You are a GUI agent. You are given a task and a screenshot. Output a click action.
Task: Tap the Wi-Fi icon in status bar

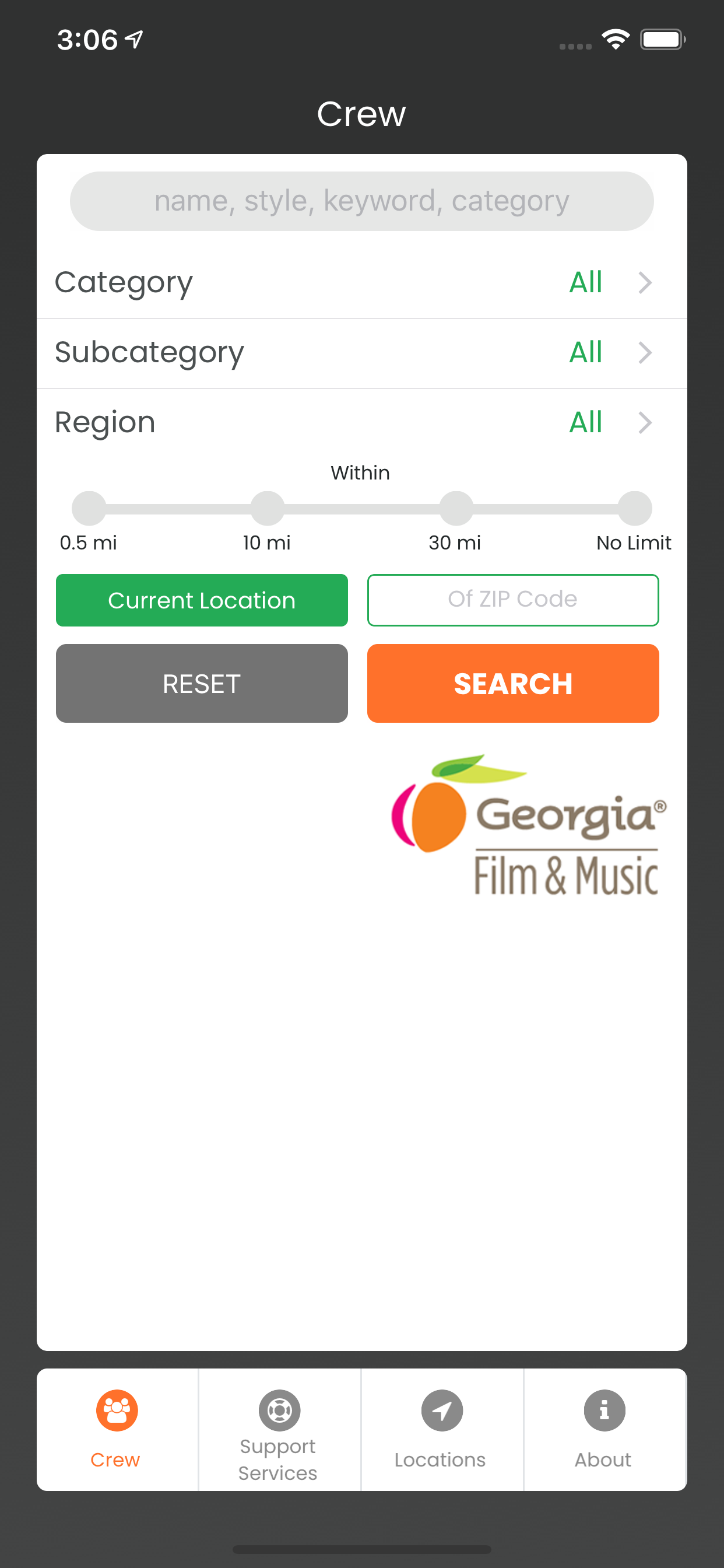pos(615,39)
